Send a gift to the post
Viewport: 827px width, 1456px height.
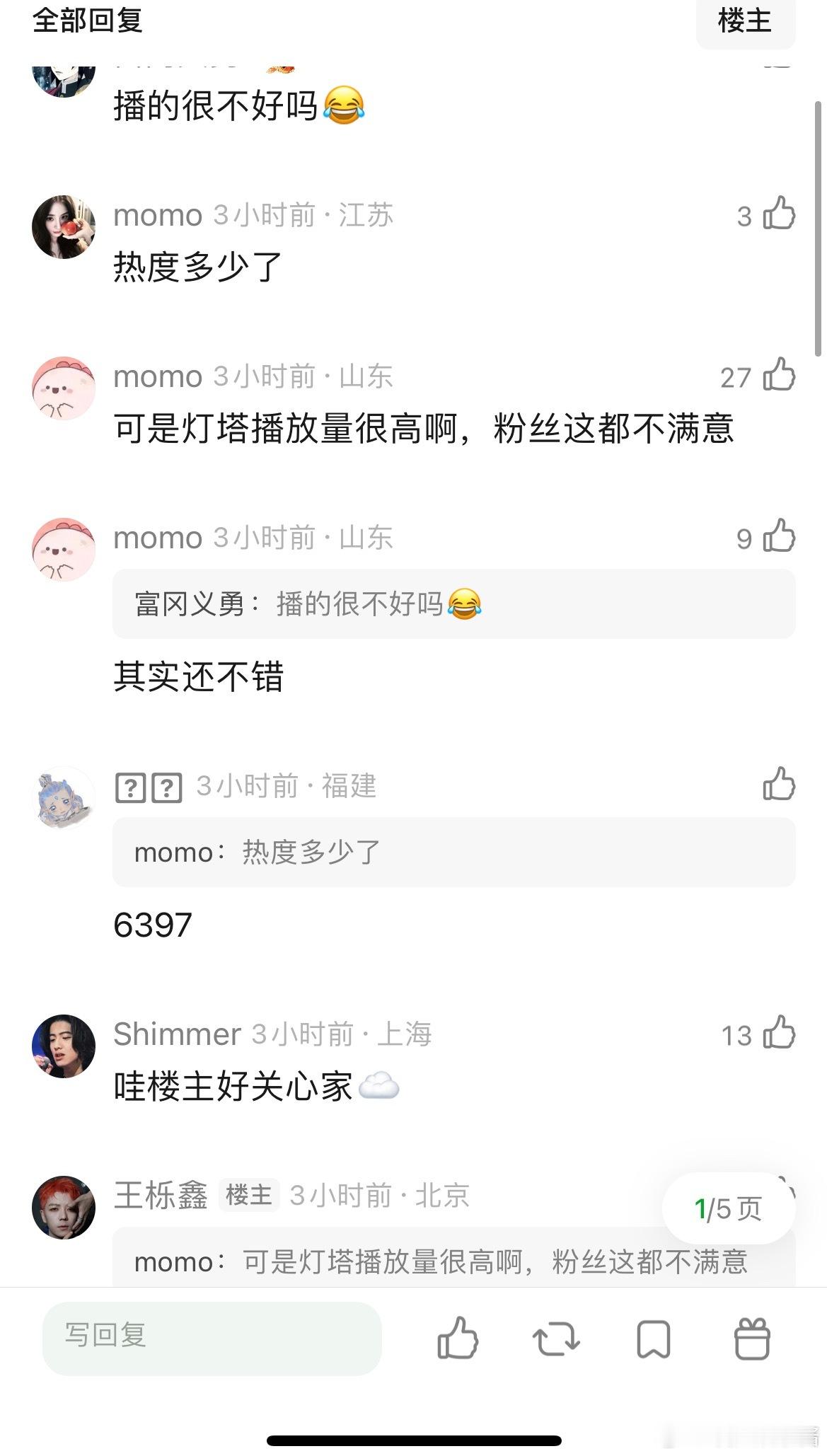tap(751, 1339)
